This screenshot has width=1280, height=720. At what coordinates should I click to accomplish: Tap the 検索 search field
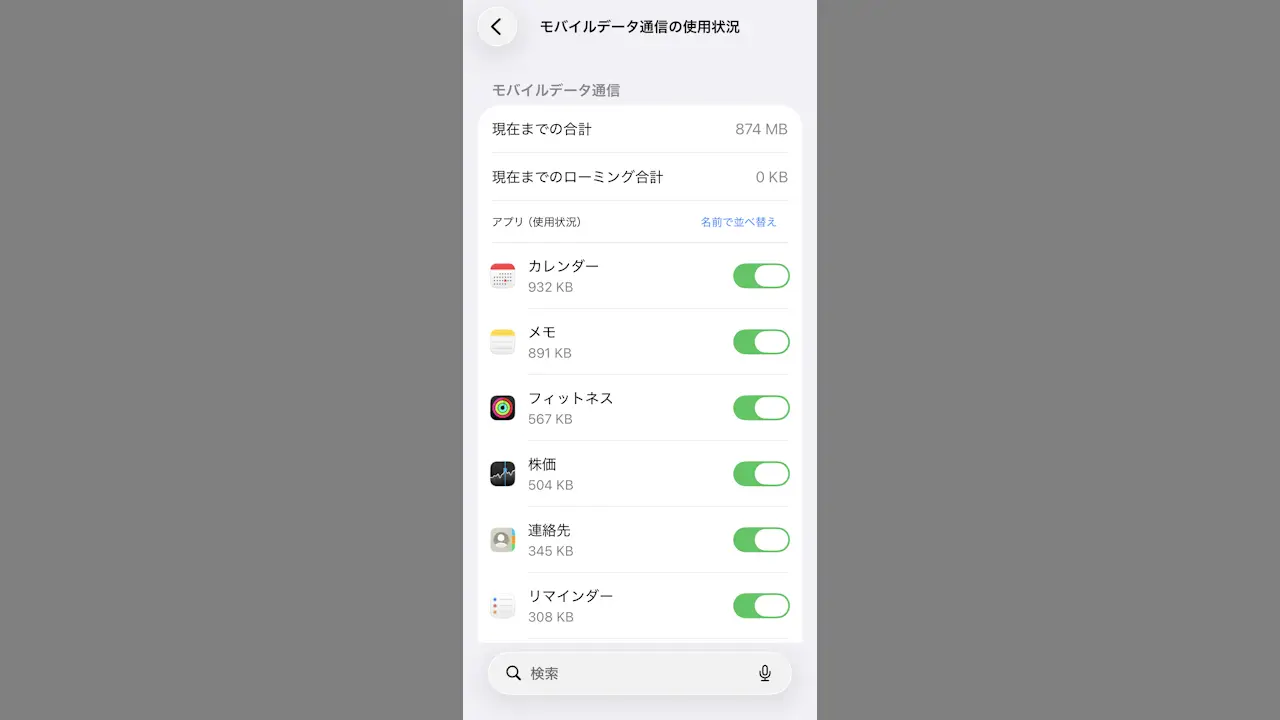630,674
